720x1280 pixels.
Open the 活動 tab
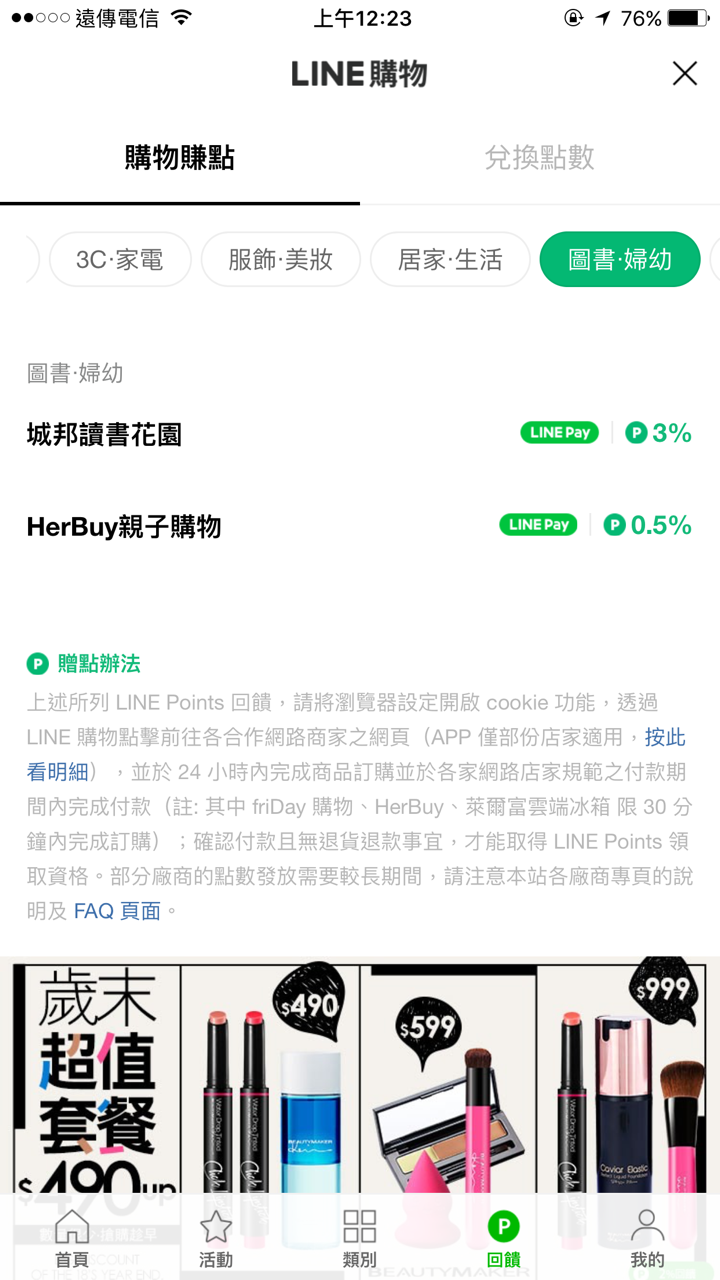216,1238
